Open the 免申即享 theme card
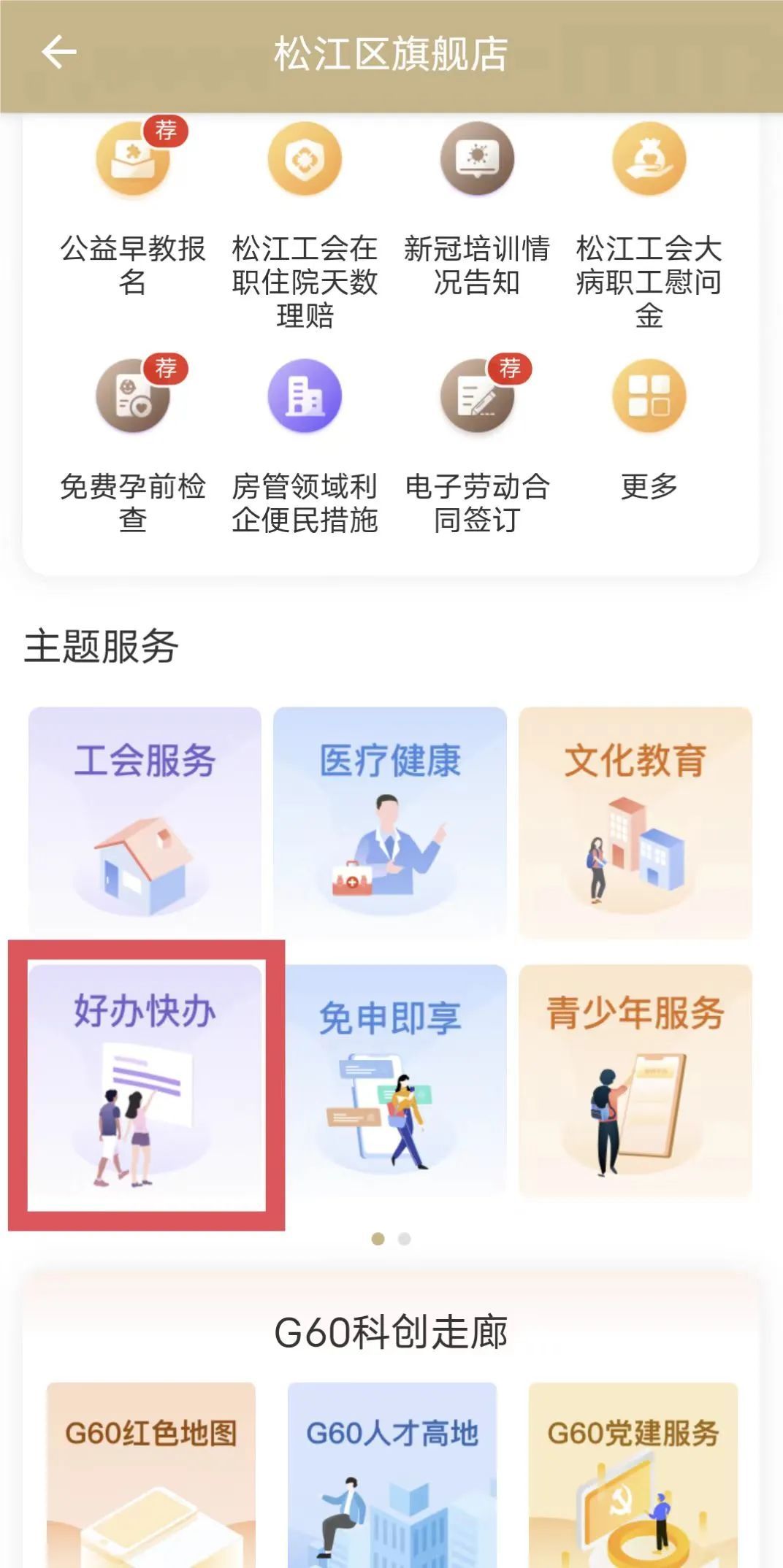This screenshot has width=783, height=1568. tap(390, 1080)
